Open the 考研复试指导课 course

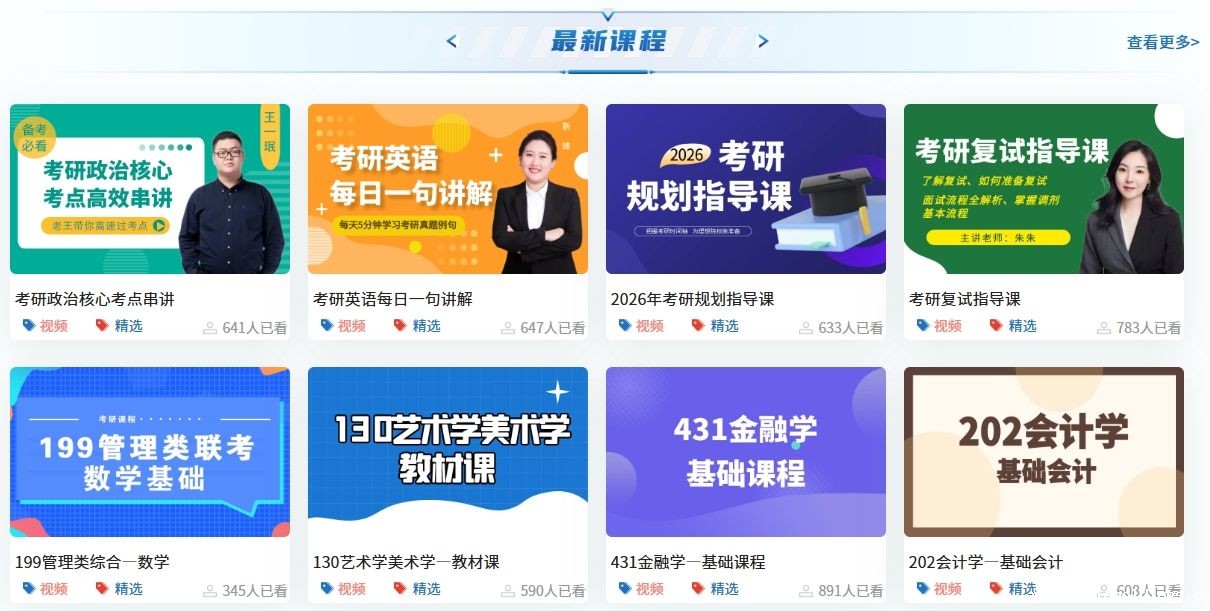(x=1043, y=189)
